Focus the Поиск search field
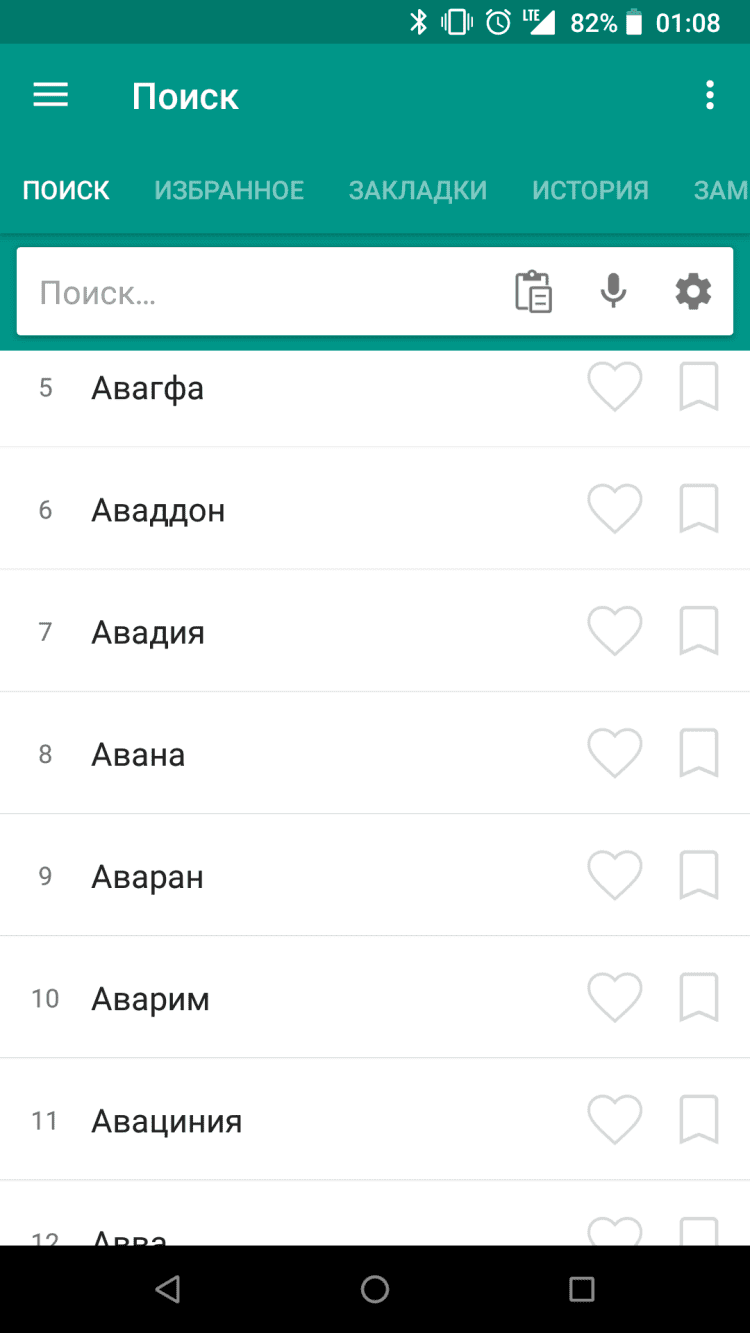The width and height of the screenshot is (750, 1333). 260,292
